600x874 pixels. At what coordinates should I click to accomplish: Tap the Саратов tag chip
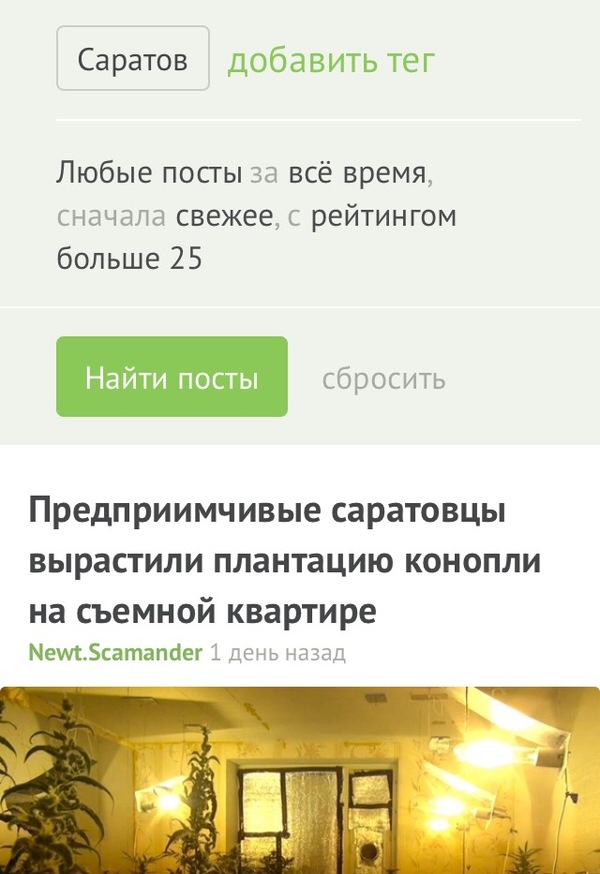(x=132, y=60)
